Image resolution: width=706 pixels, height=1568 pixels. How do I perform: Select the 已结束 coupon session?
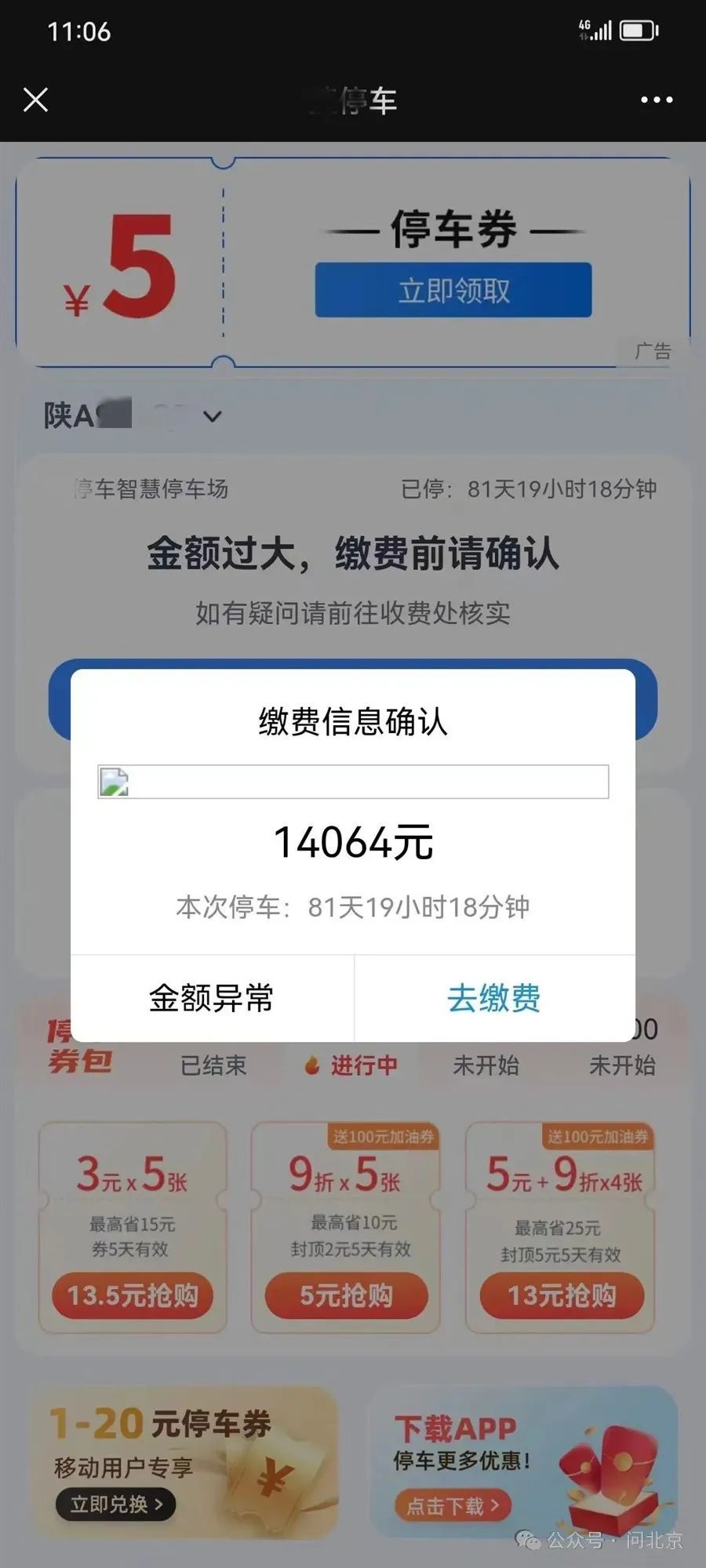213,1065
